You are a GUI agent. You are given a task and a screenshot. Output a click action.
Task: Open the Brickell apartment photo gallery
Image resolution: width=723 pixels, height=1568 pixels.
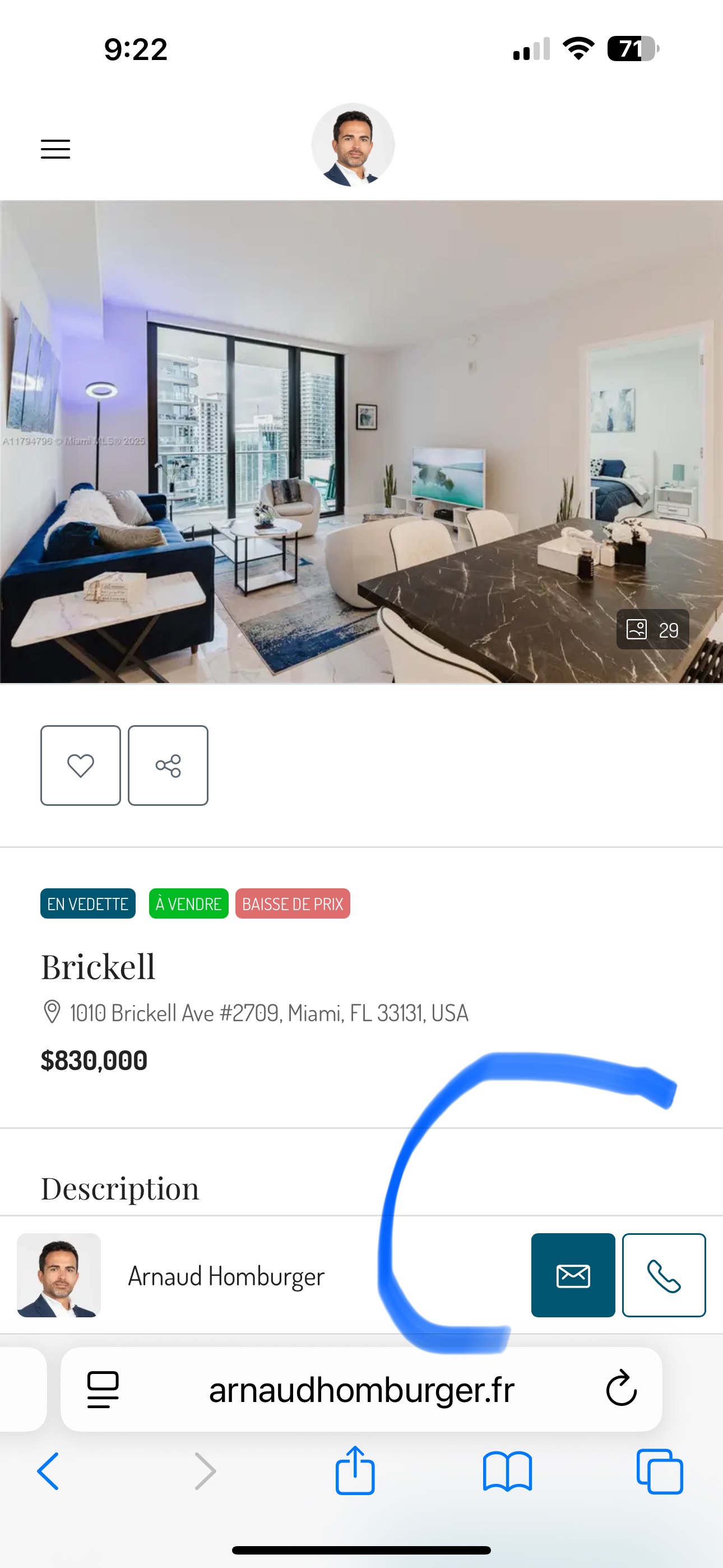pyautogui.click(x=361, y=442)
